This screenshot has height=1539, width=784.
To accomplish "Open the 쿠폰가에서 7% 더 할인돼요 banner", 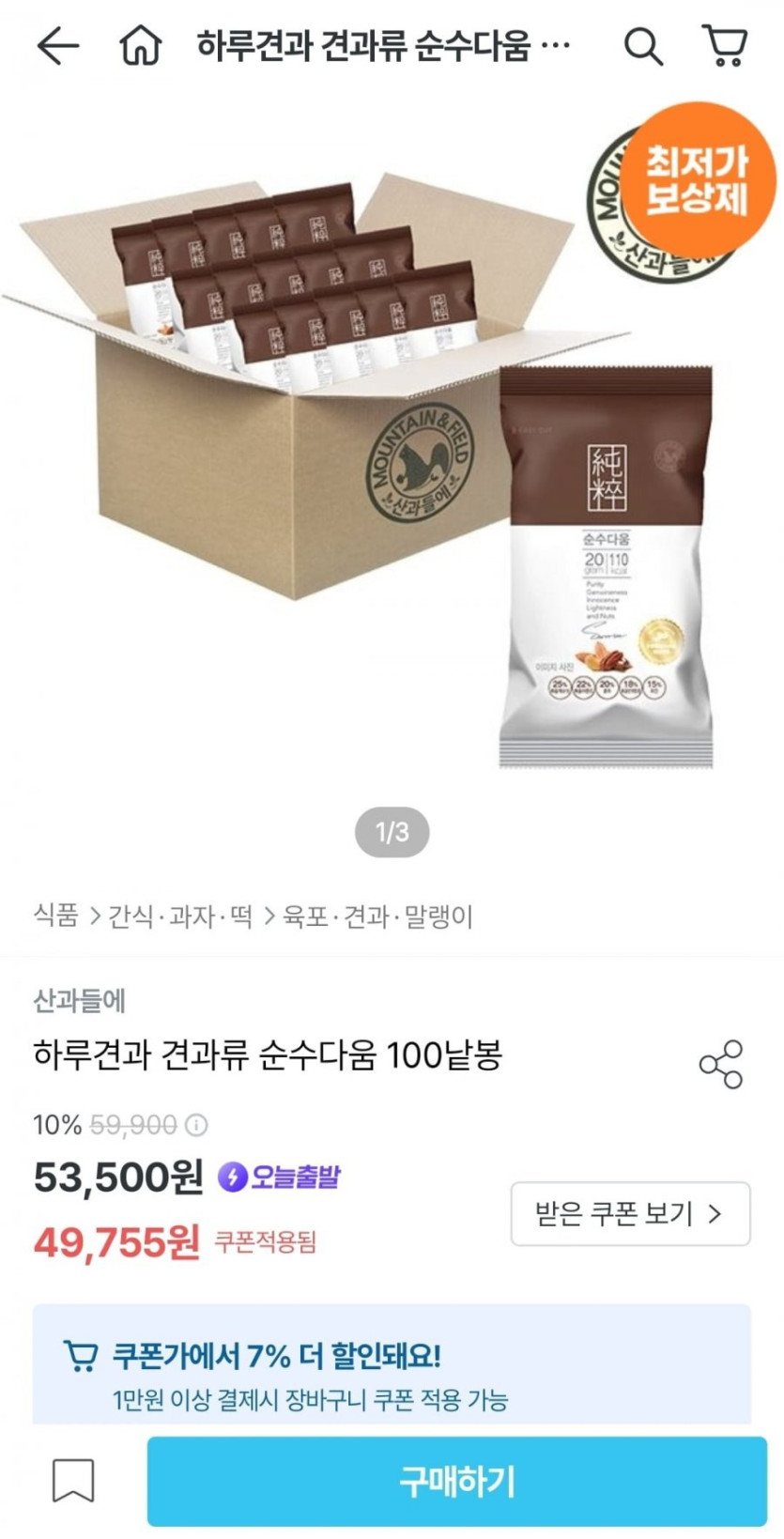I will 392,1365.
